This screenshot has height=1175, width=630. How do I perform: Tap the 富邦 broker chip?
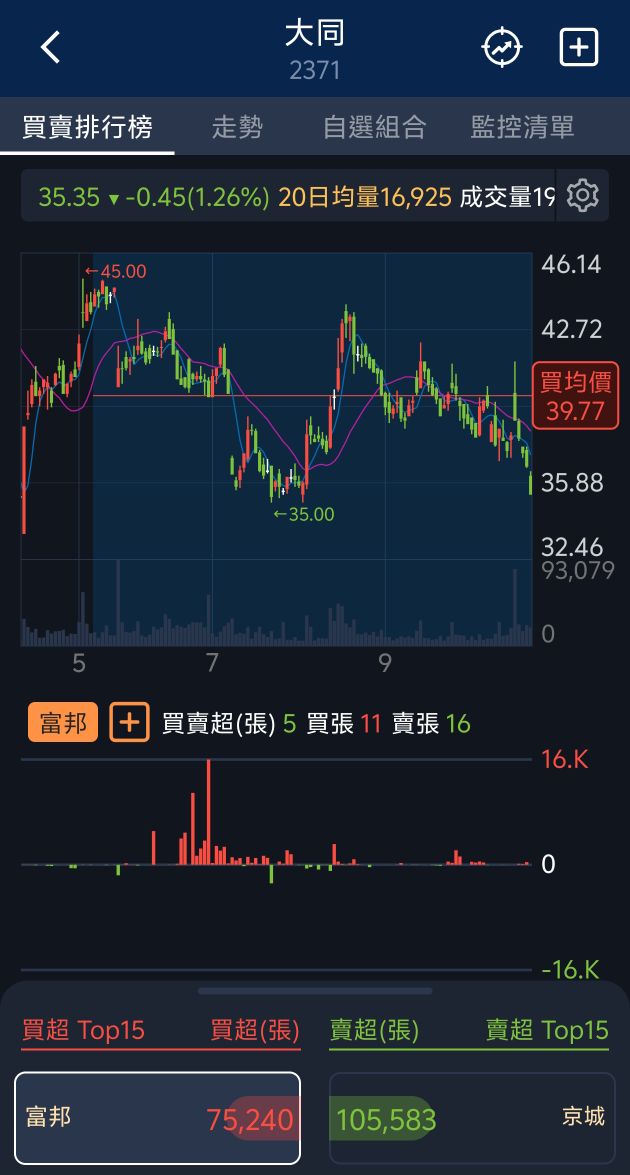63,722
